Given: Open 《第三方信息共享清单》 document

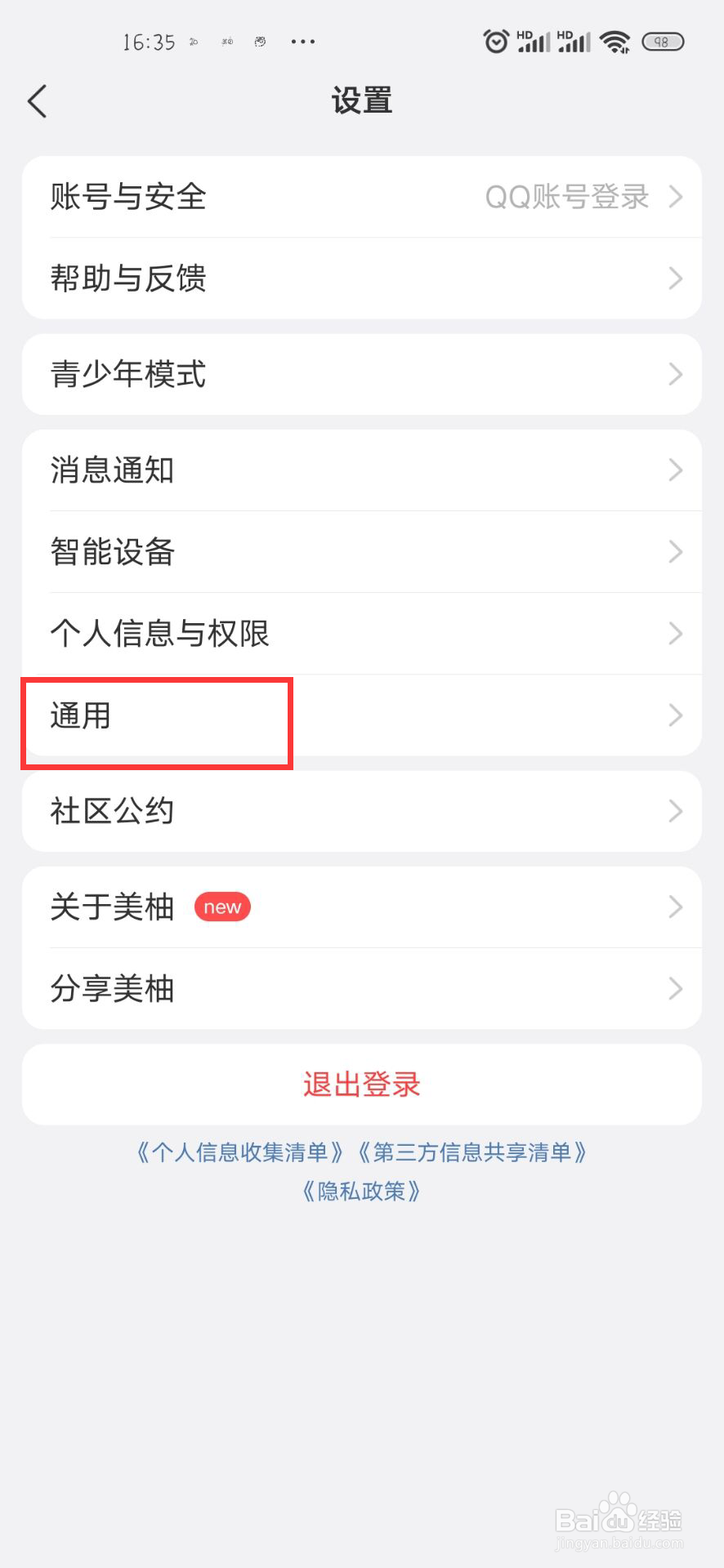Looking at the screenshot, I should coord(475,1152).
